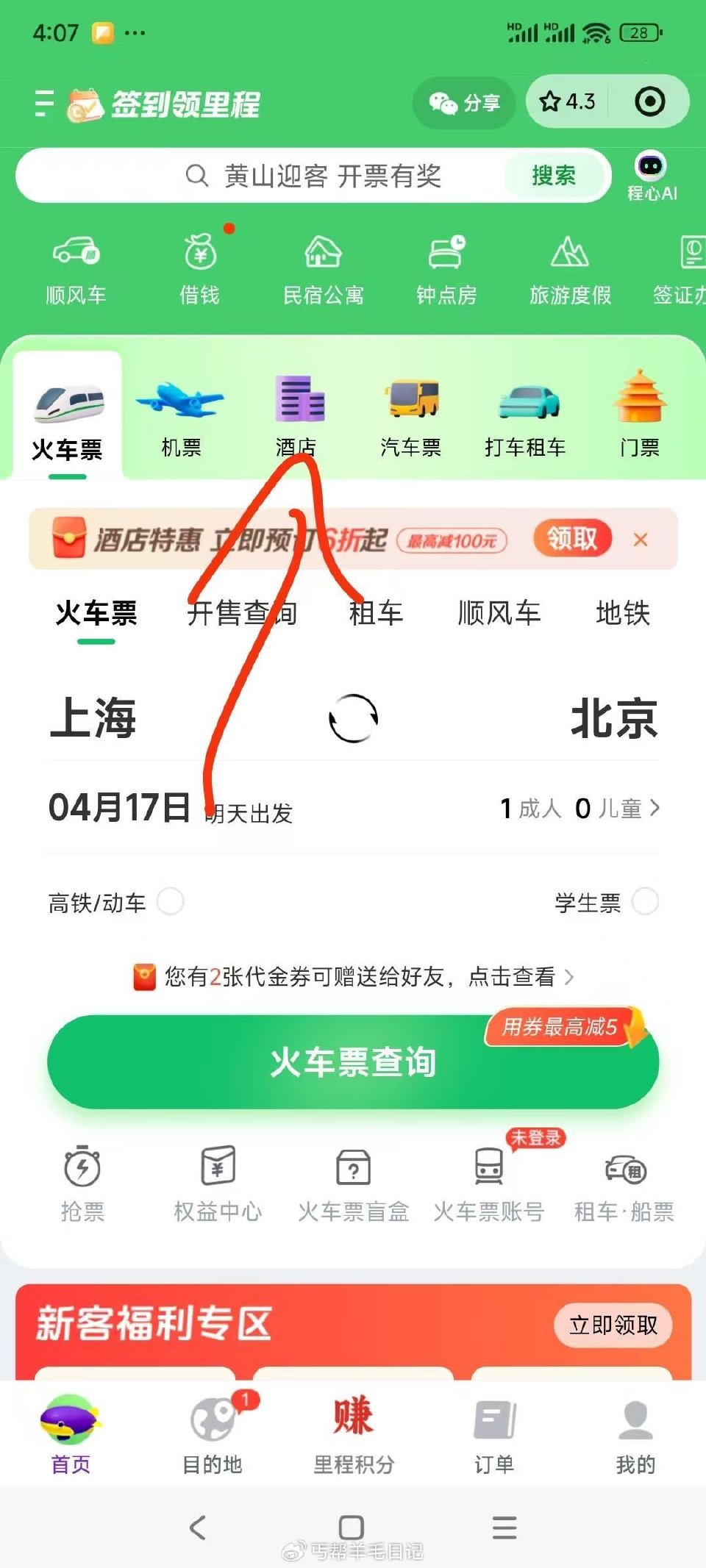Tap the swap cities circular arrows toggle
Screen dimensions: 706x1568
(x=353, y=718)
